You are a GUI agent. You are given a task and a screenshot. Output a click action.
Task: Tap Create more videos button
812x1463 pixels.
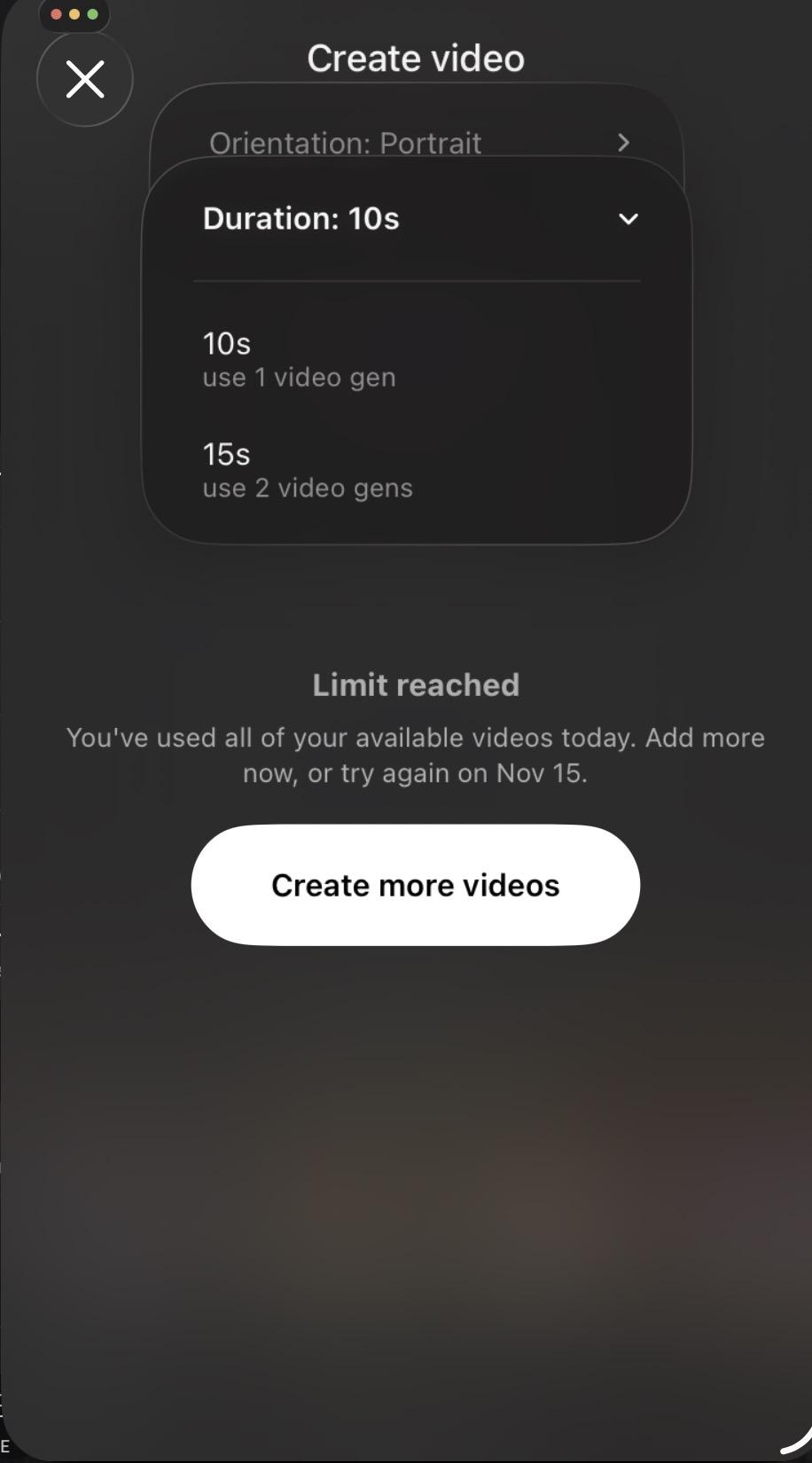(x=415, y=885)
